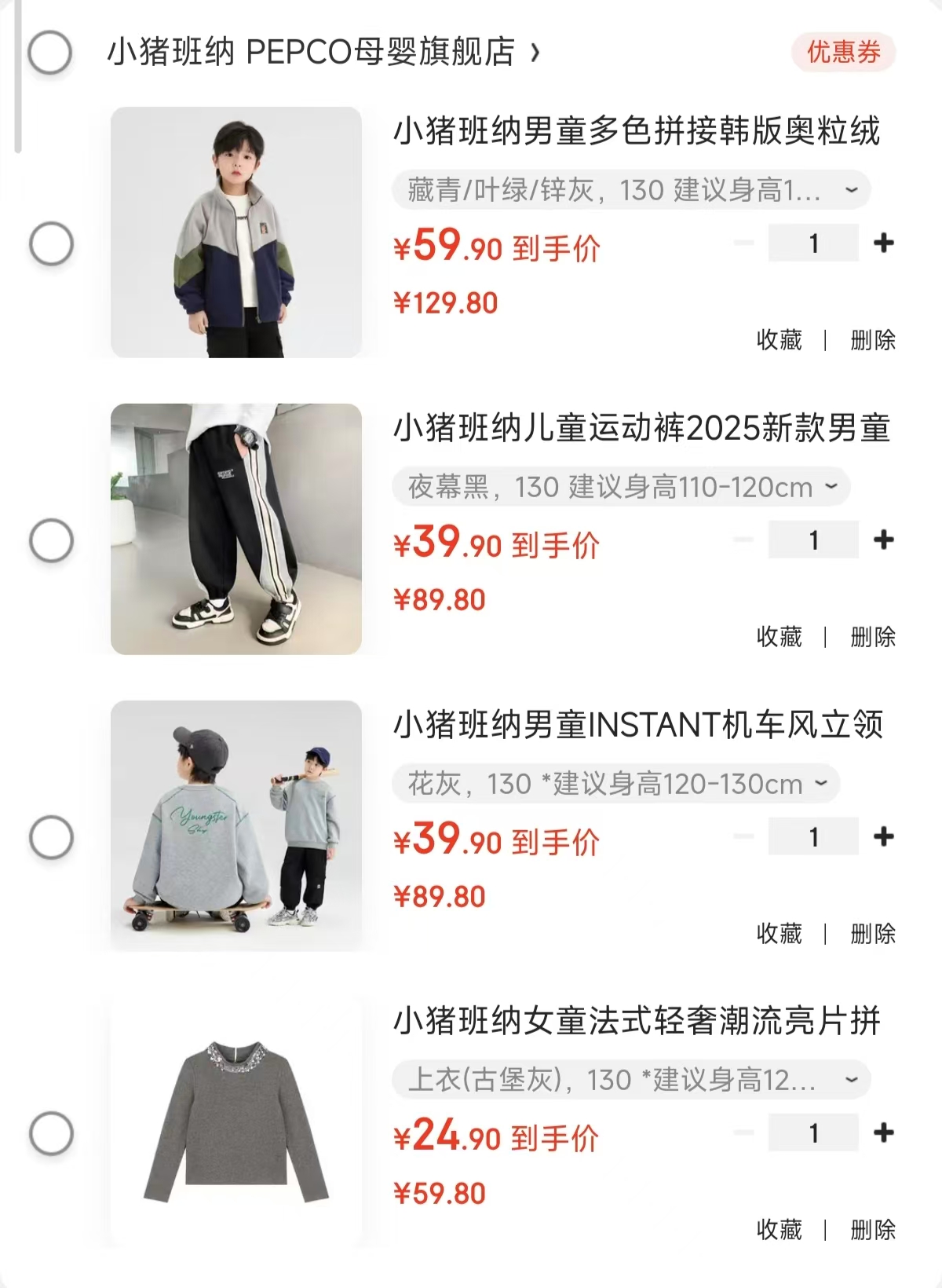The image size is (942, 1288).
Task: Check the 儿童运动裤 item checkbox
Action: coord(51,540)
